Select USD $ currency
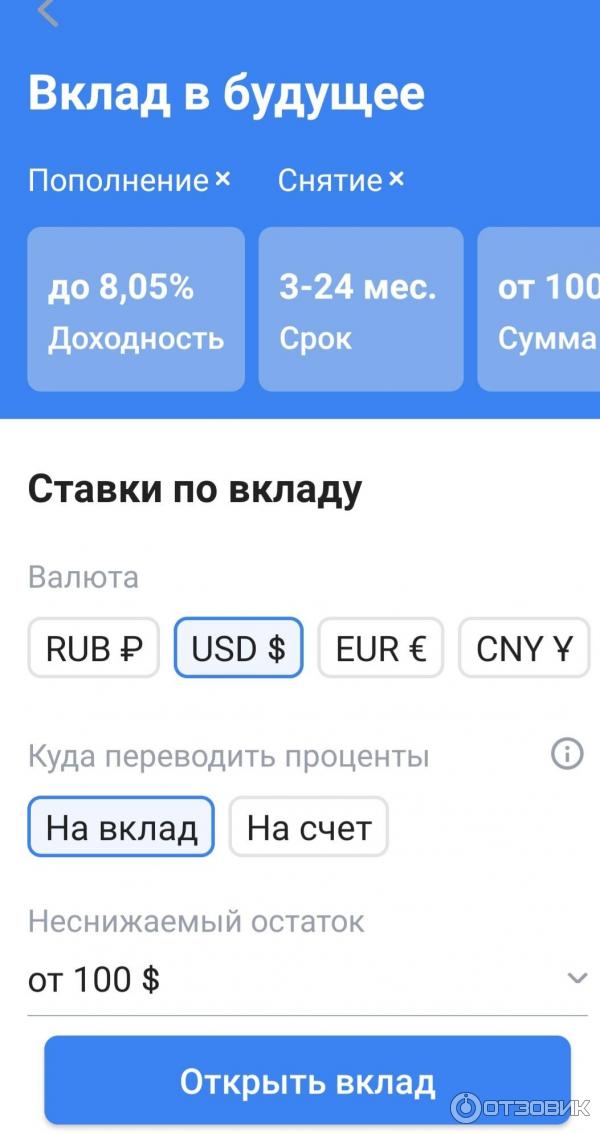Image resolution: width=600 pixels, height=1134 pixels. [x=238, y=649]
